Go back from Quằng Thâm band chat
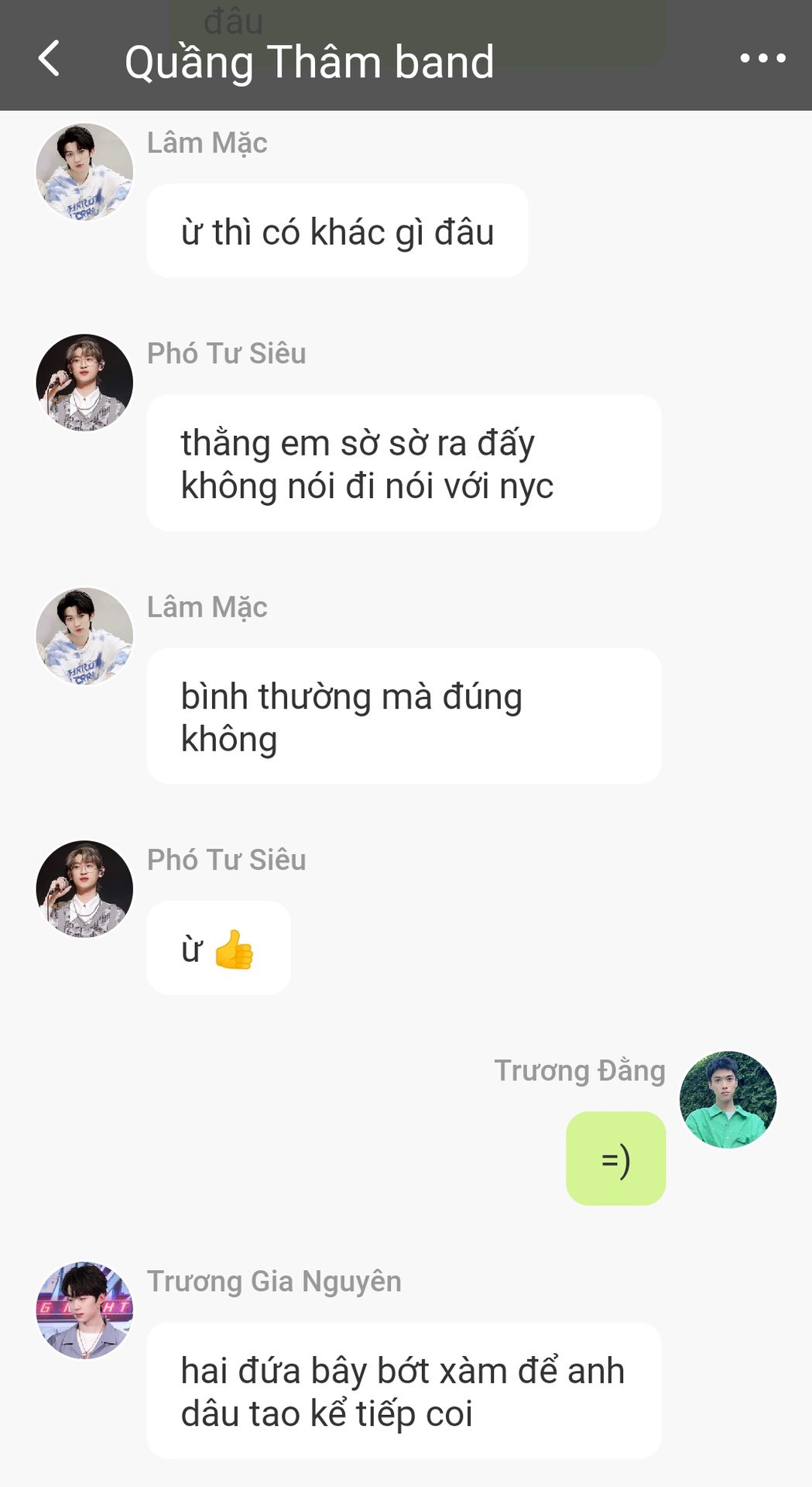This screenshot has width=812, height=1487. click(49, 59)
